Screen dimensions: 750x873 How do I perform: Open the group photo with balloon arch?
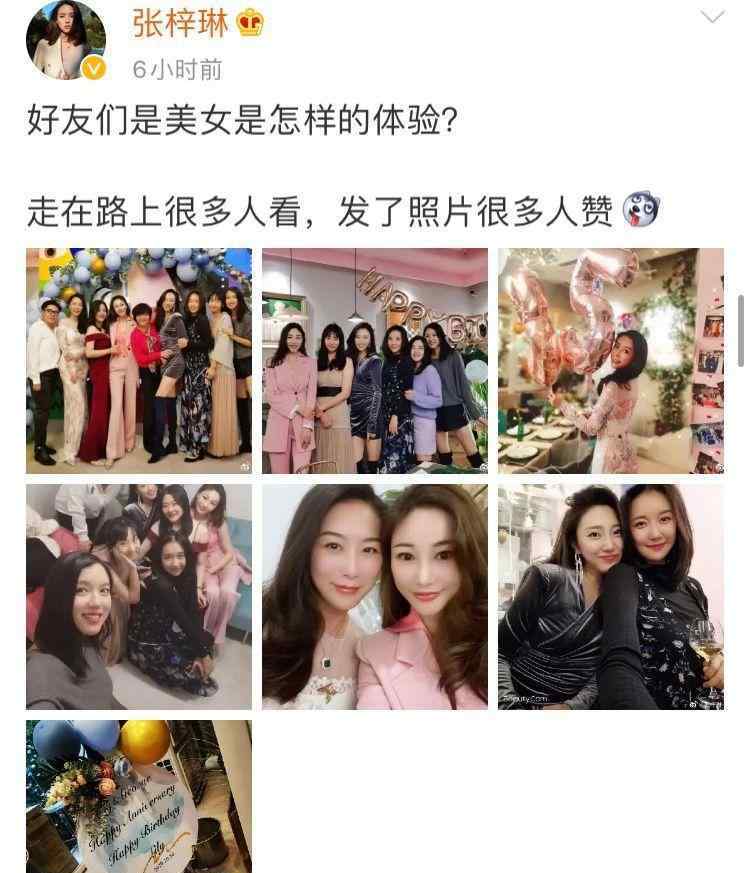pos(139,360)
